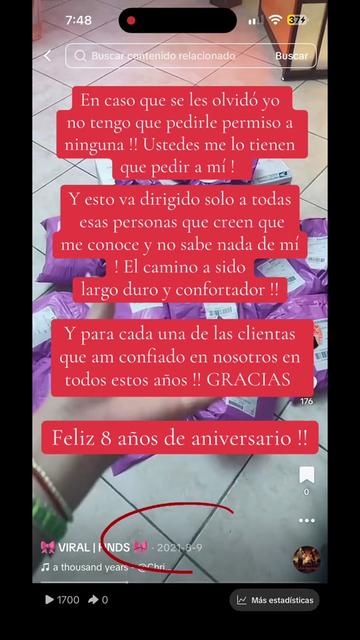This screenshot has height=640, width=360.
Task: Tap the Buscar button
Action: (x=291, y=56)
